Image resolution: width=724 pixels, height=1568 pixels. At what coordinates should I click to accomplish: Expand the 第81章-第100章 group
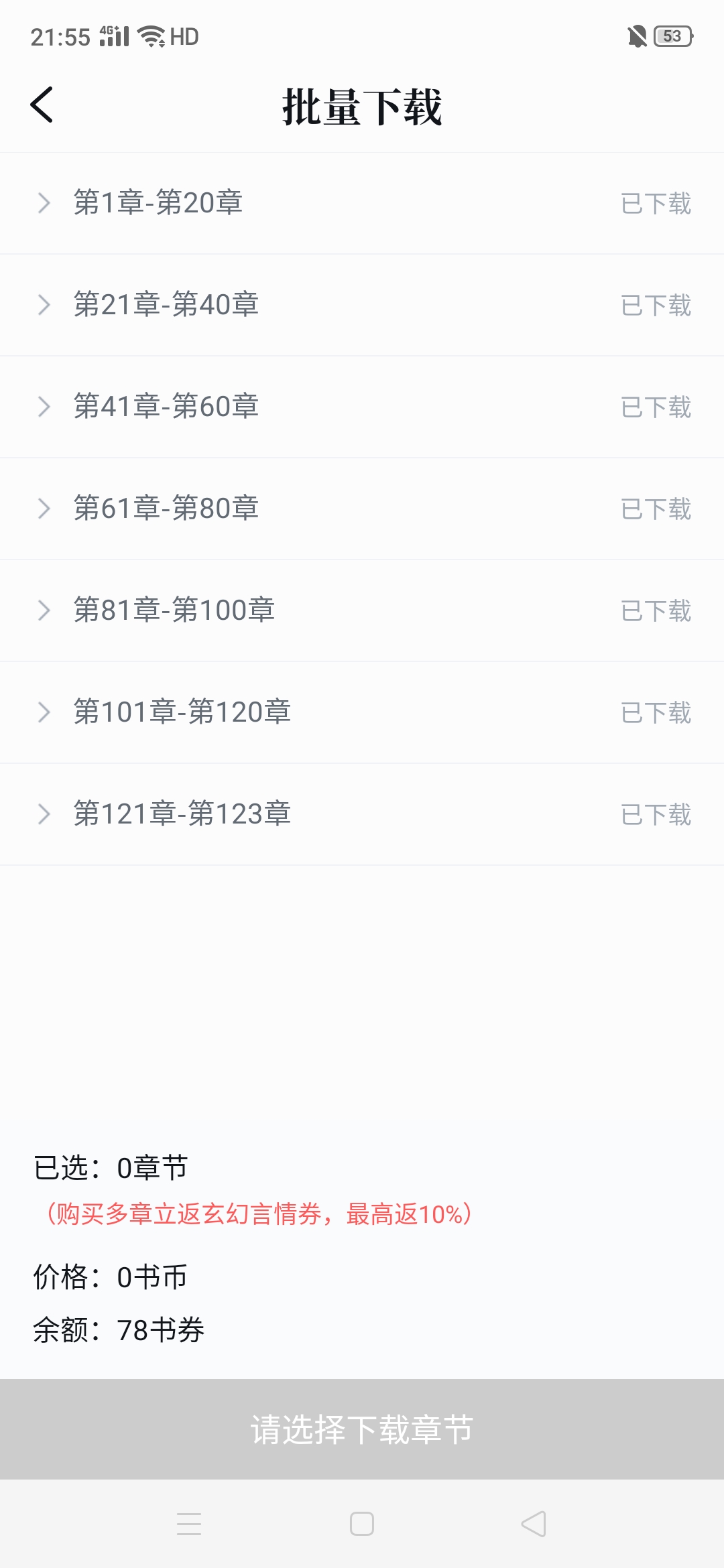click(x=362, y=610)
